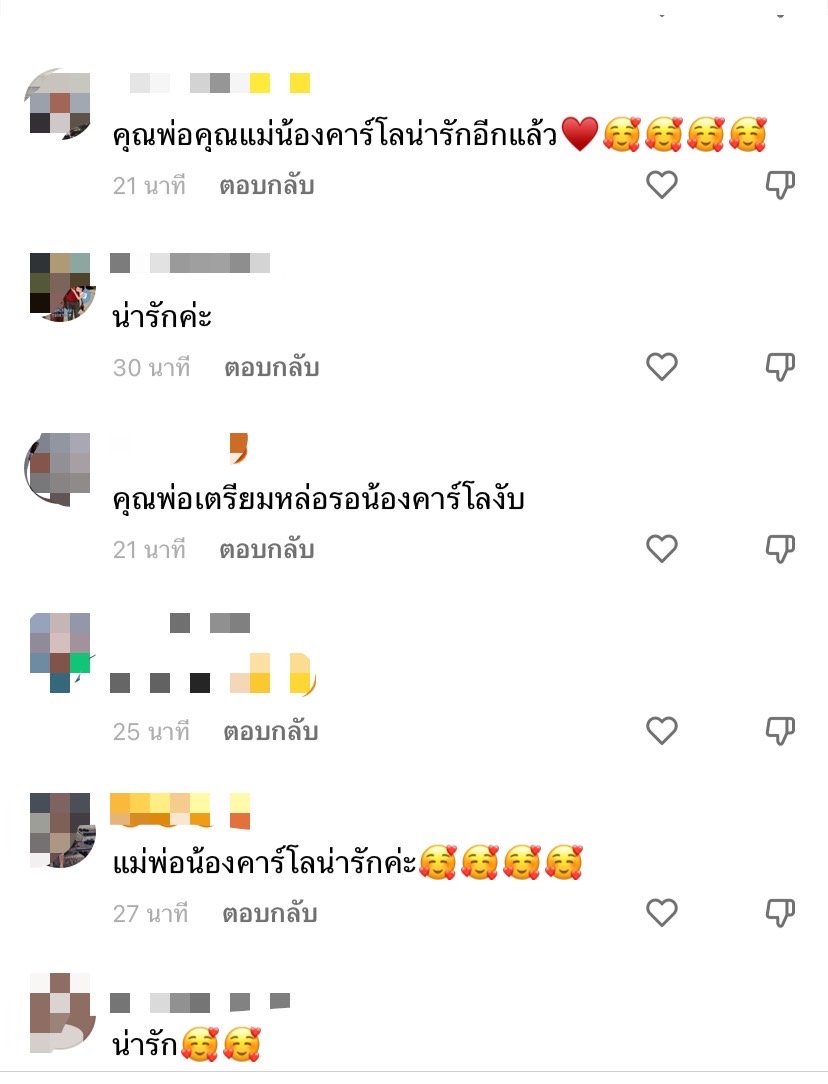Image resolution: width=828 pixels, height=1084 pixels.
Task: Like the 'น่ารักค่ะ' comment from 30 นาที
Action: point(662,367)
